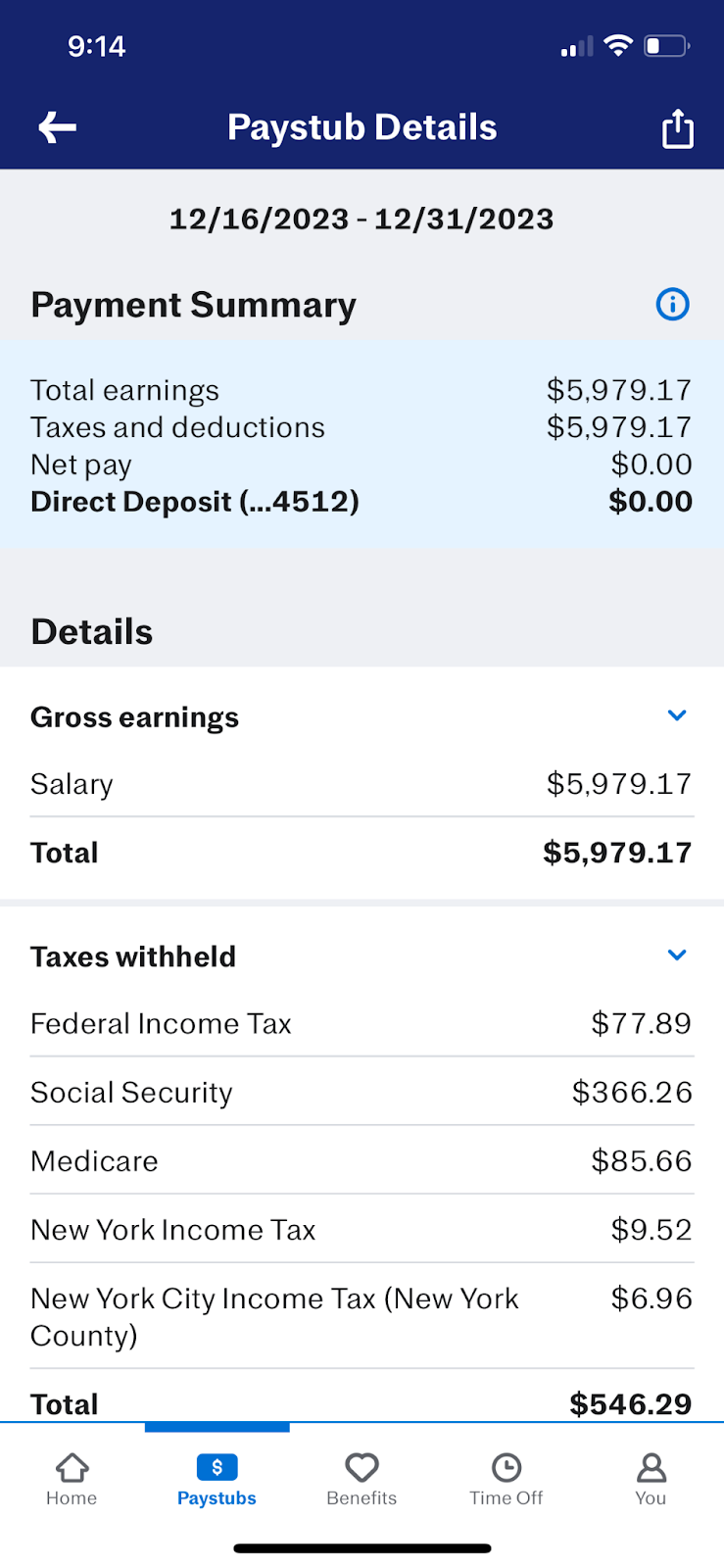
Task: Open the You profile tab
Action: tap(651, 1480)
